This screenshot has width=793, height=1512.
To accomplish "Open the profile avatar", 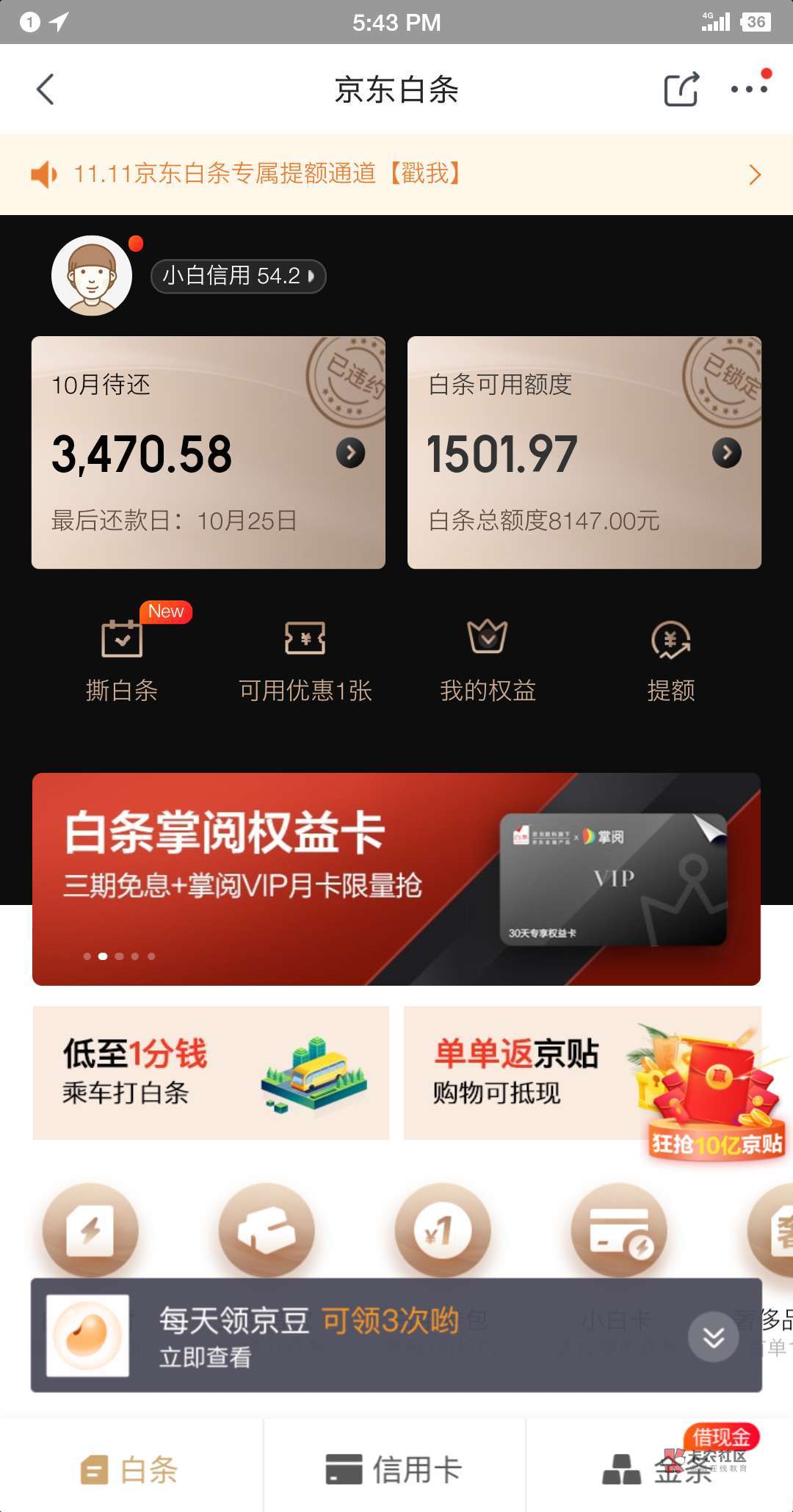I will pyautogui.click(x=92, y=276).
